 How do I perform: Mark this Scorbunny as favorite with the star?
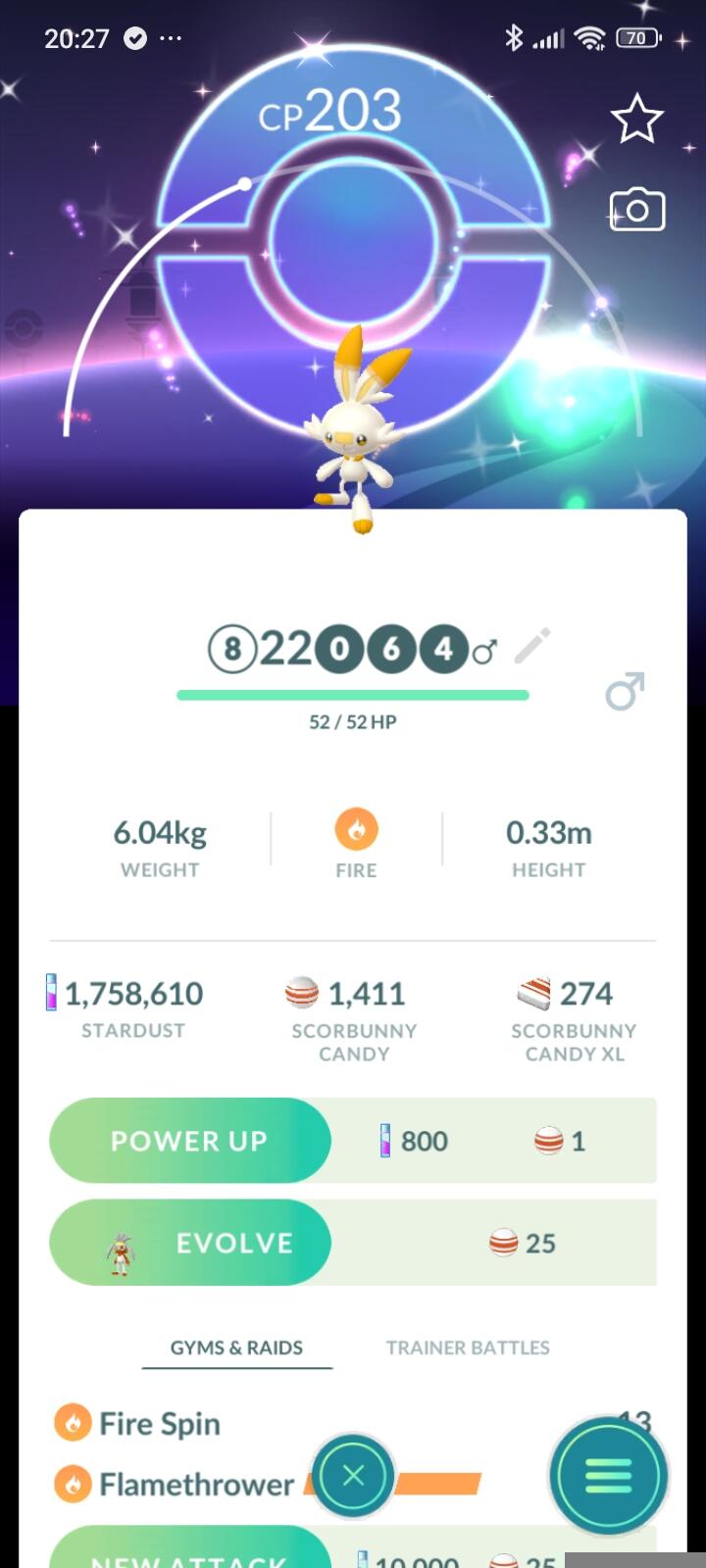pos(637,120)
